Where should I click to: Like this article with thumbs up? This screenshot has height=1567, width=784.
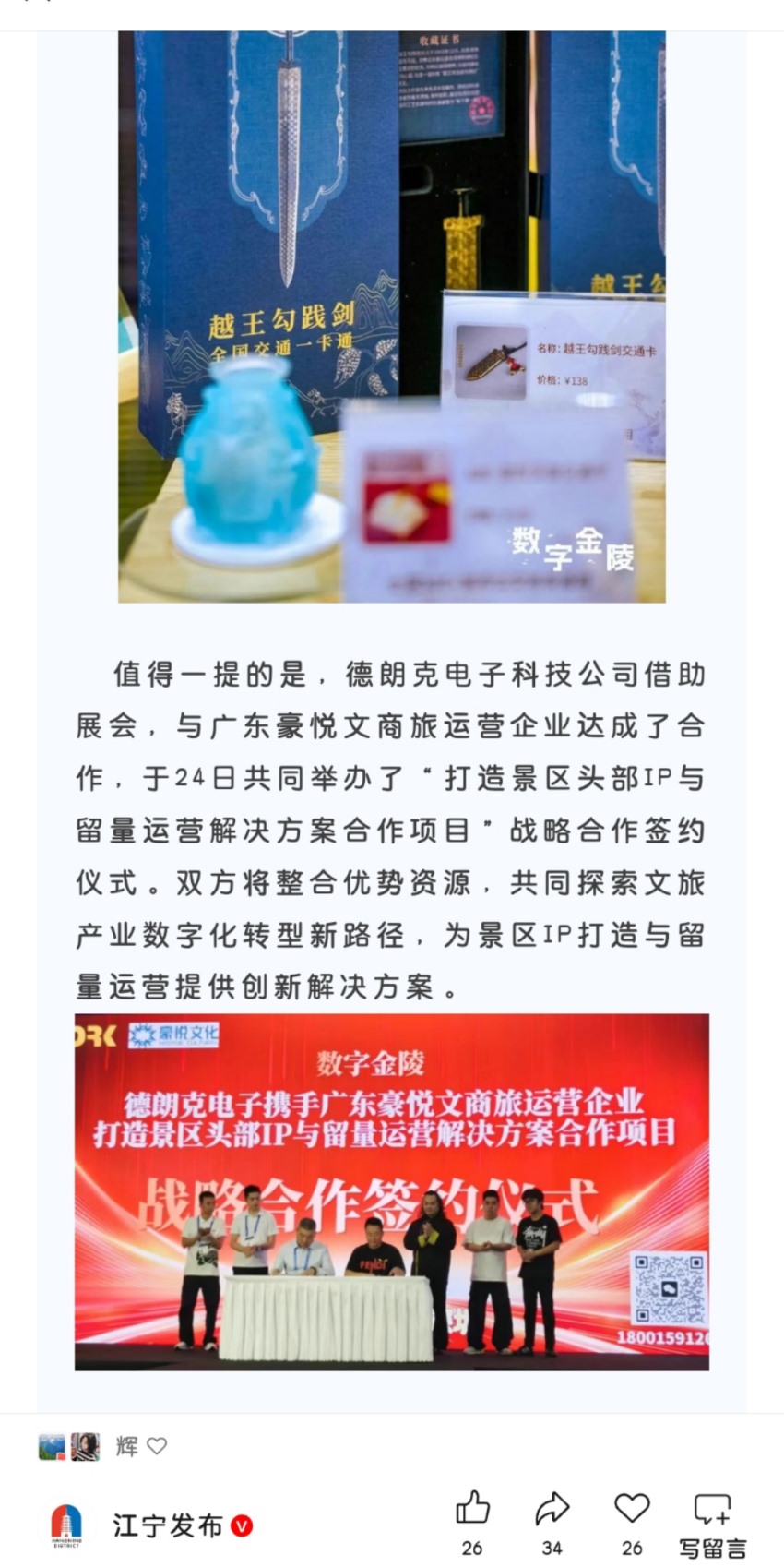pyautogui.click(x=472, y=1509)
